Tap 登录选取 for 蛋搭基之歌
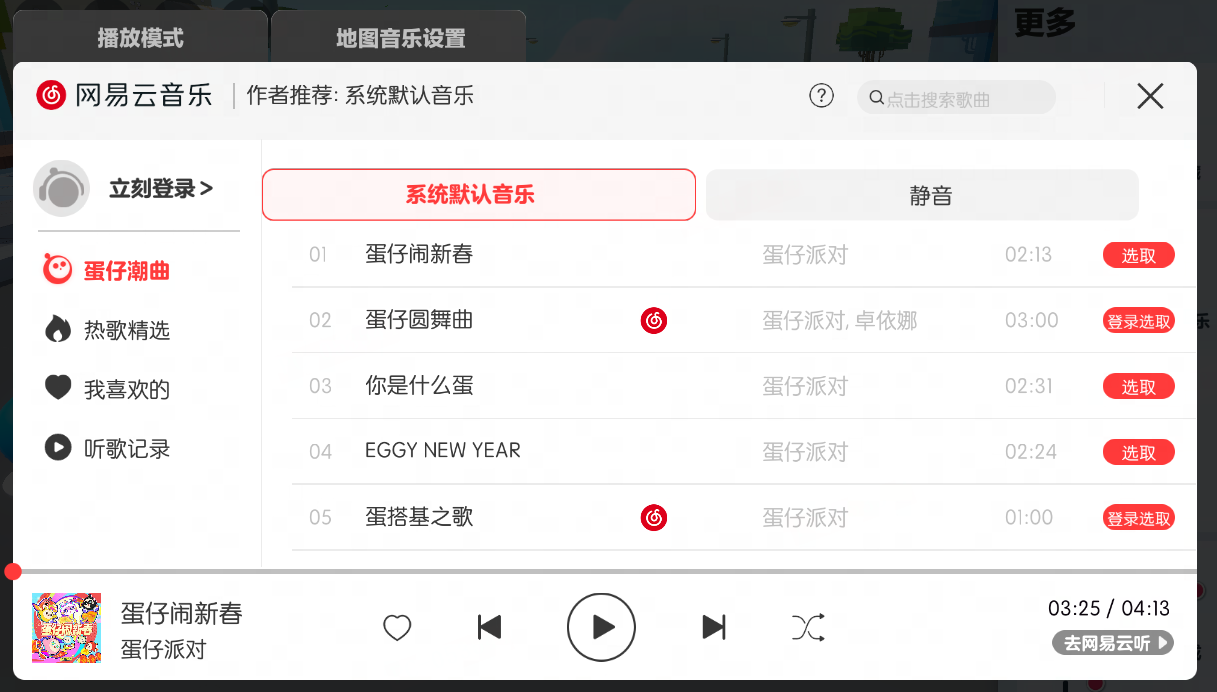The image size is (1217, 692). 1138,518
